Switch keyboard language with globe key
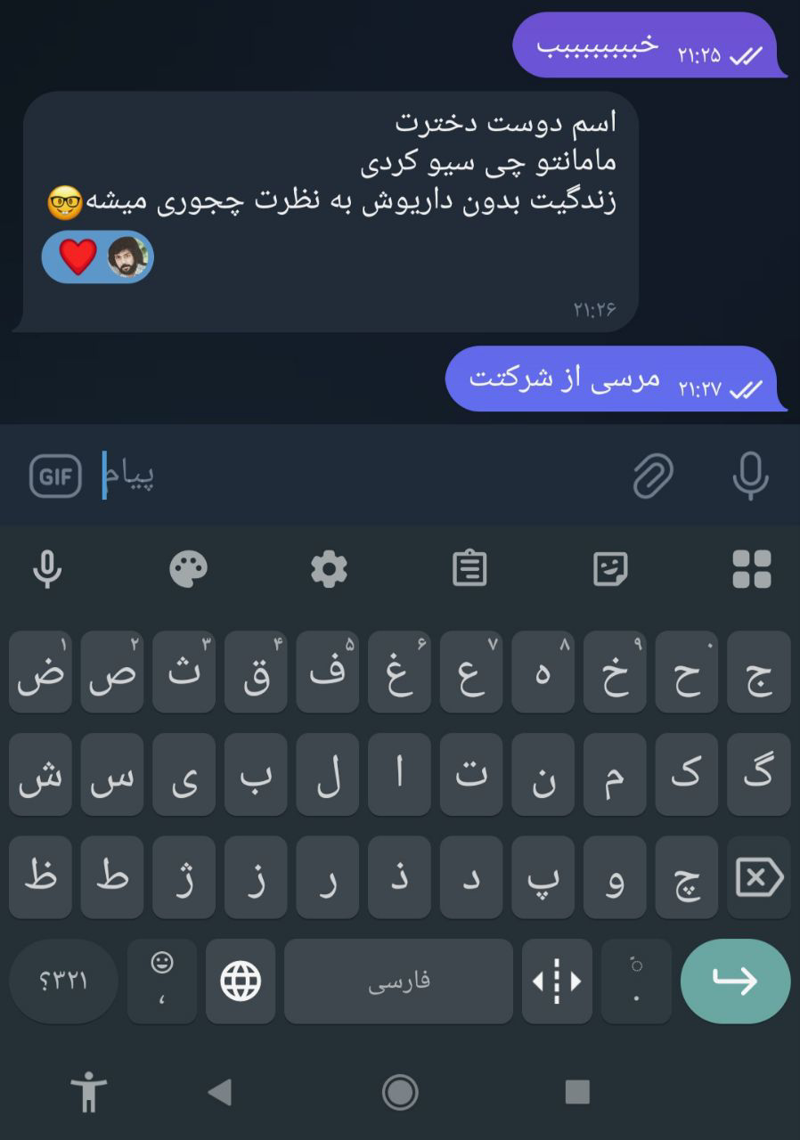800x1140 pixels. [x=240, y=981]
